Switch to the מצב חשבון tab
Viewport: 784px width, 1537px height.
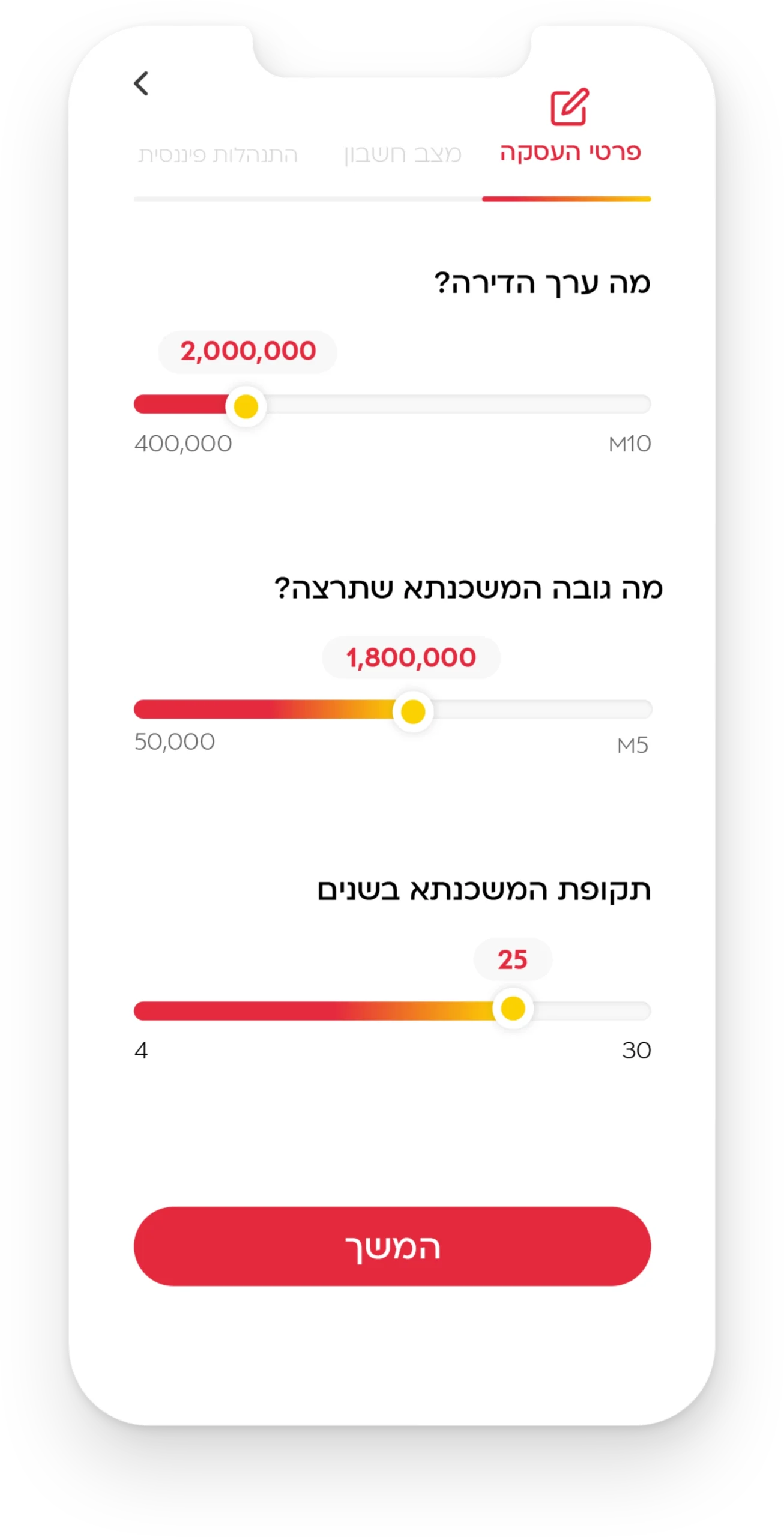pos(402,154)
